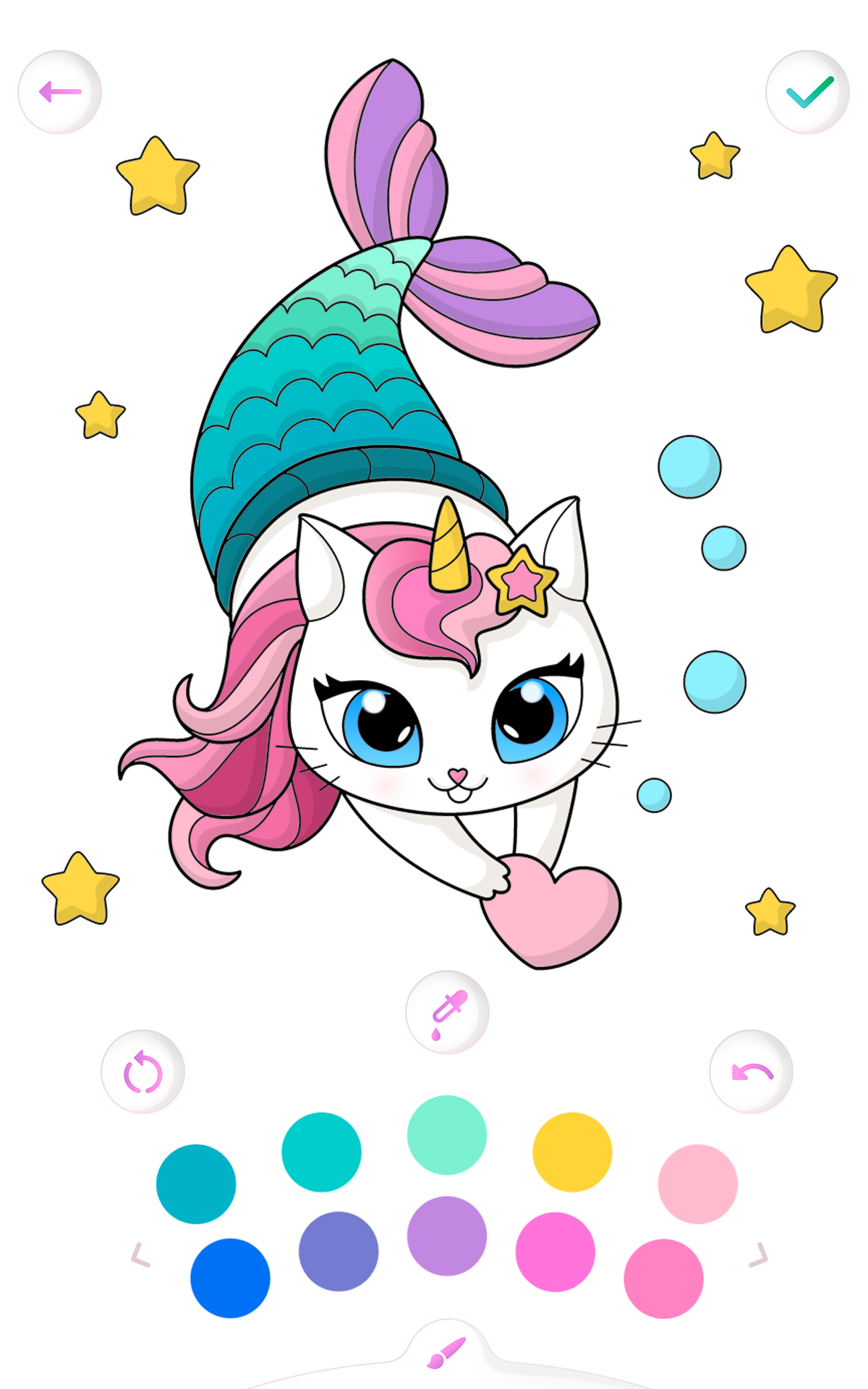Open the paintbrush tool at bottom
The image size is (868, 1389).
[x=446, y=1351]
